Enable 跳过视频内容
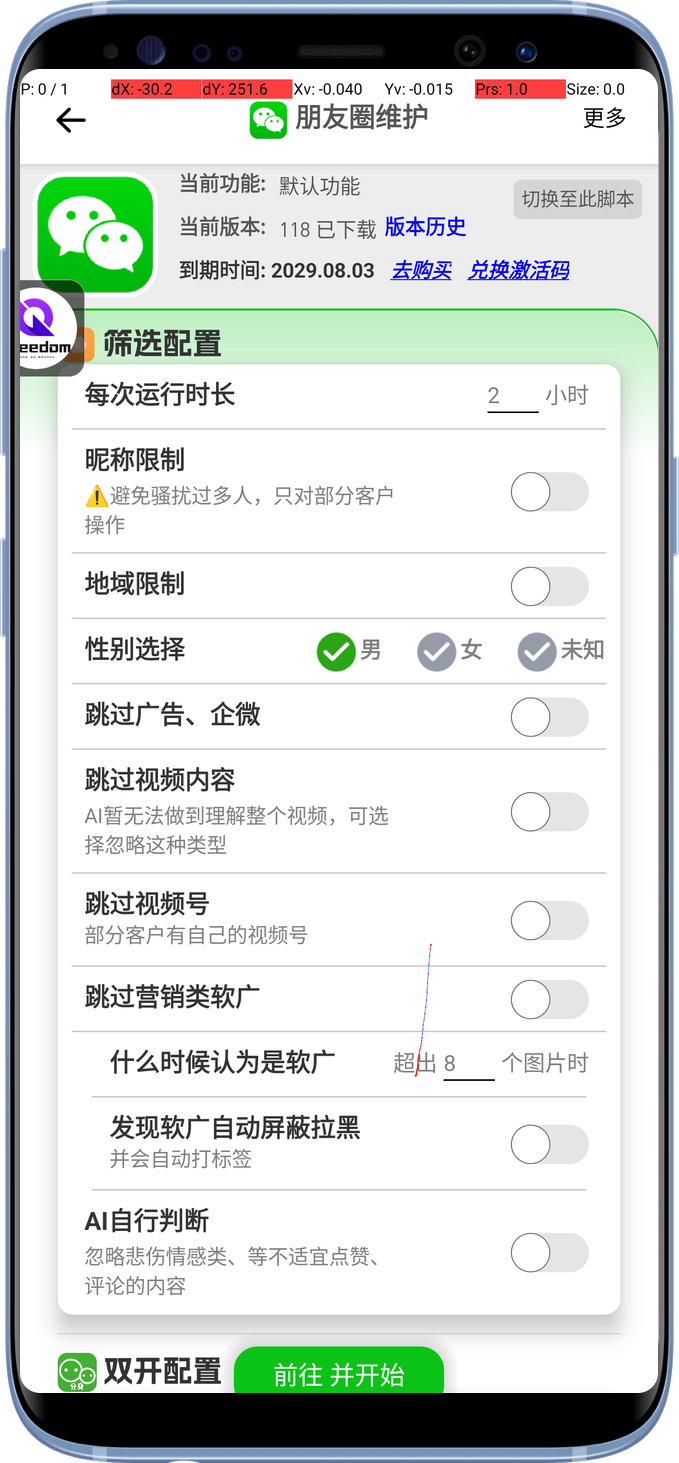Viewport: 679px width, 1463px height. tap(549, 812)
